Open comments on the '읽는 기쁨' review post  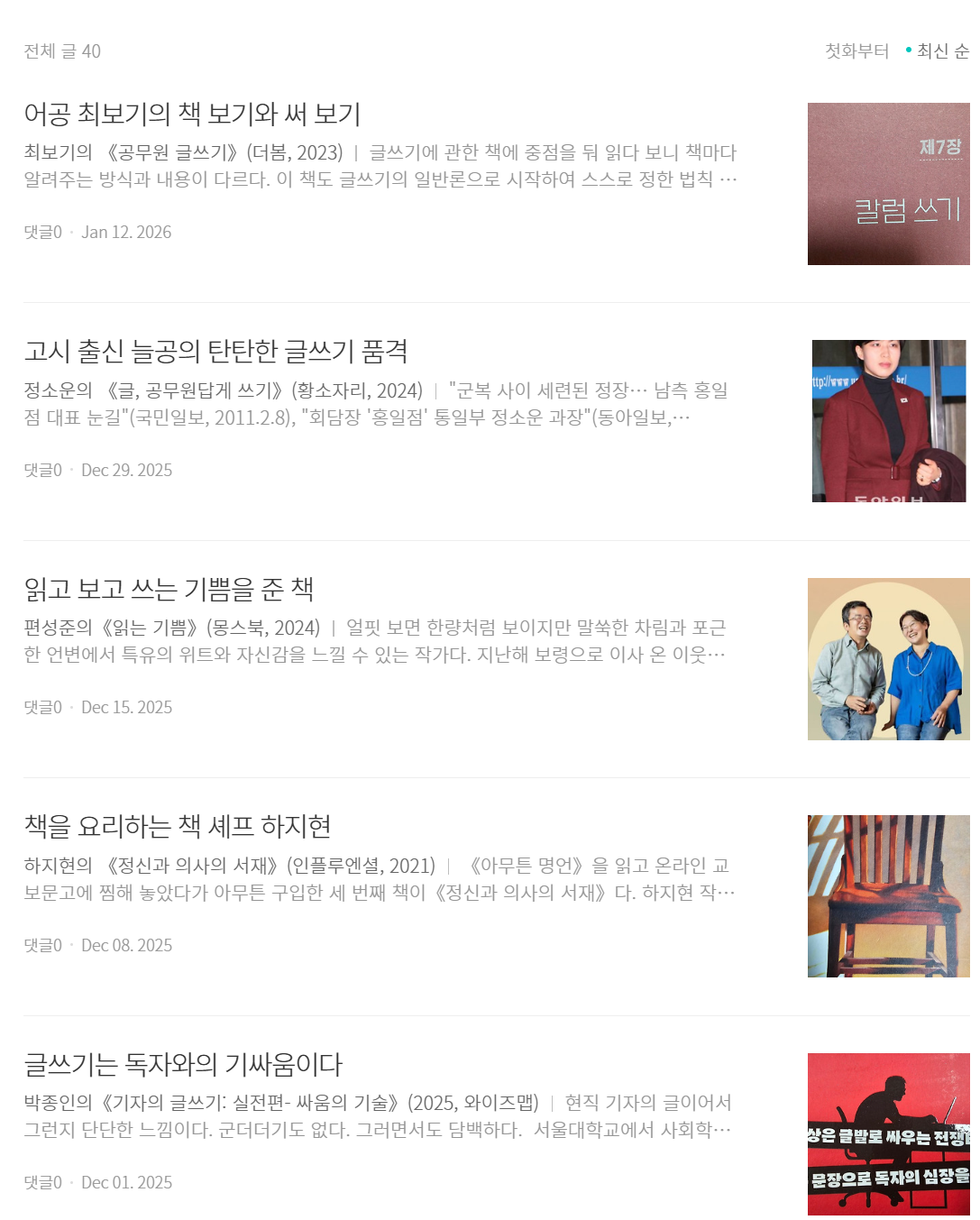(41, 708)
